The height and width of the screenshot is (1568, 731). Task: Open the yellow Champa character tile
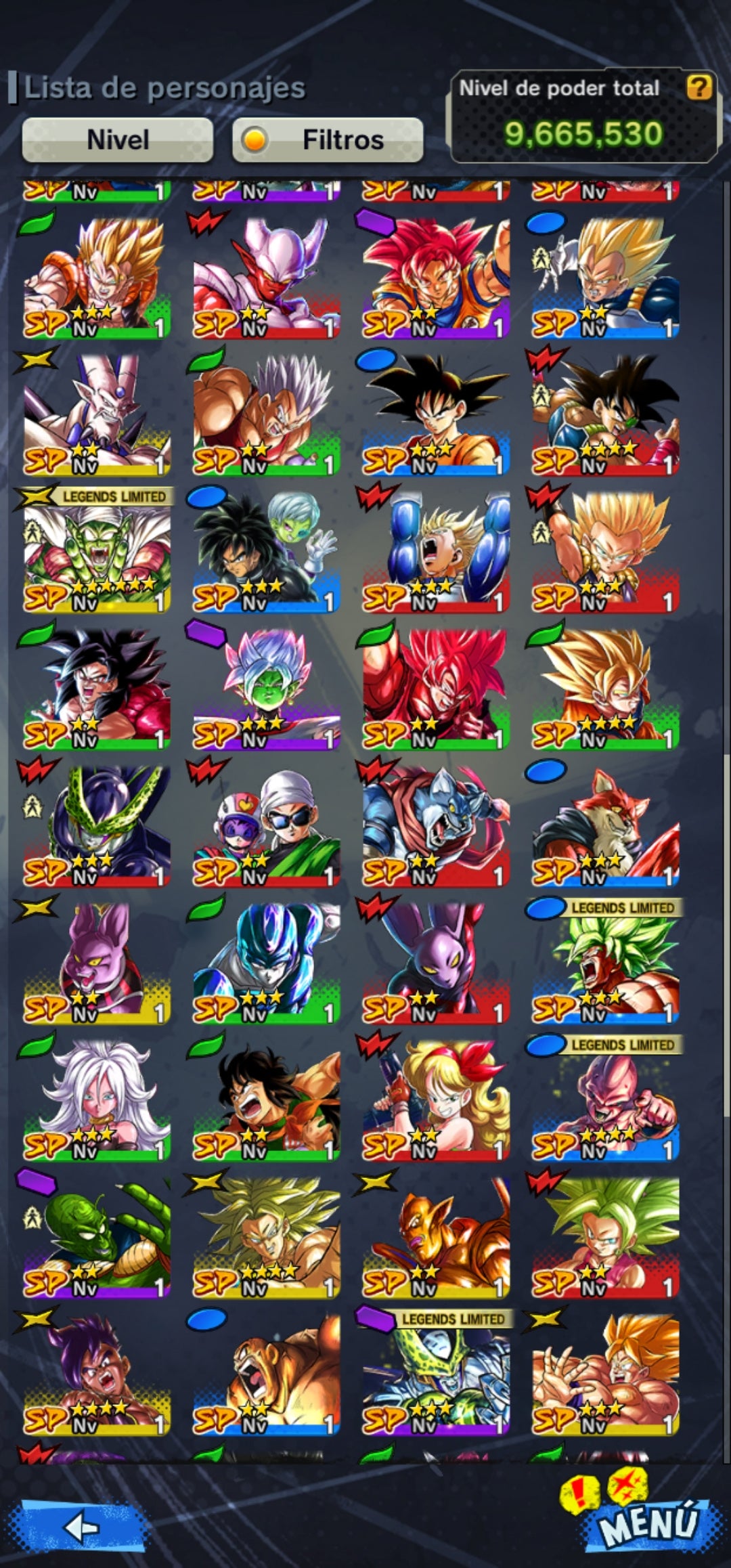97,963
